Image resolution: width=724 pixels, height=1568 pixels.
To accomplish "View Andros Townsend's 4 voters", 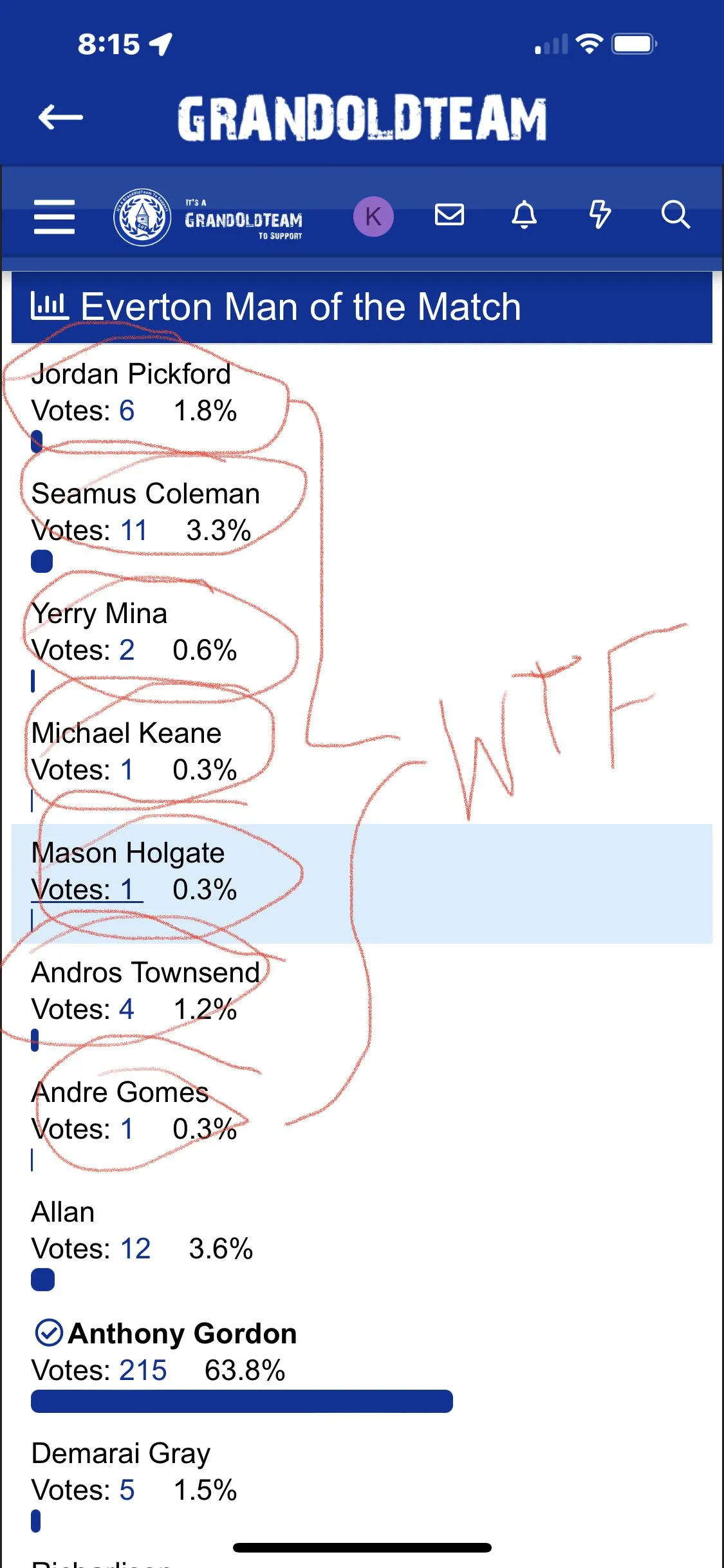I will coord(127,1009).
